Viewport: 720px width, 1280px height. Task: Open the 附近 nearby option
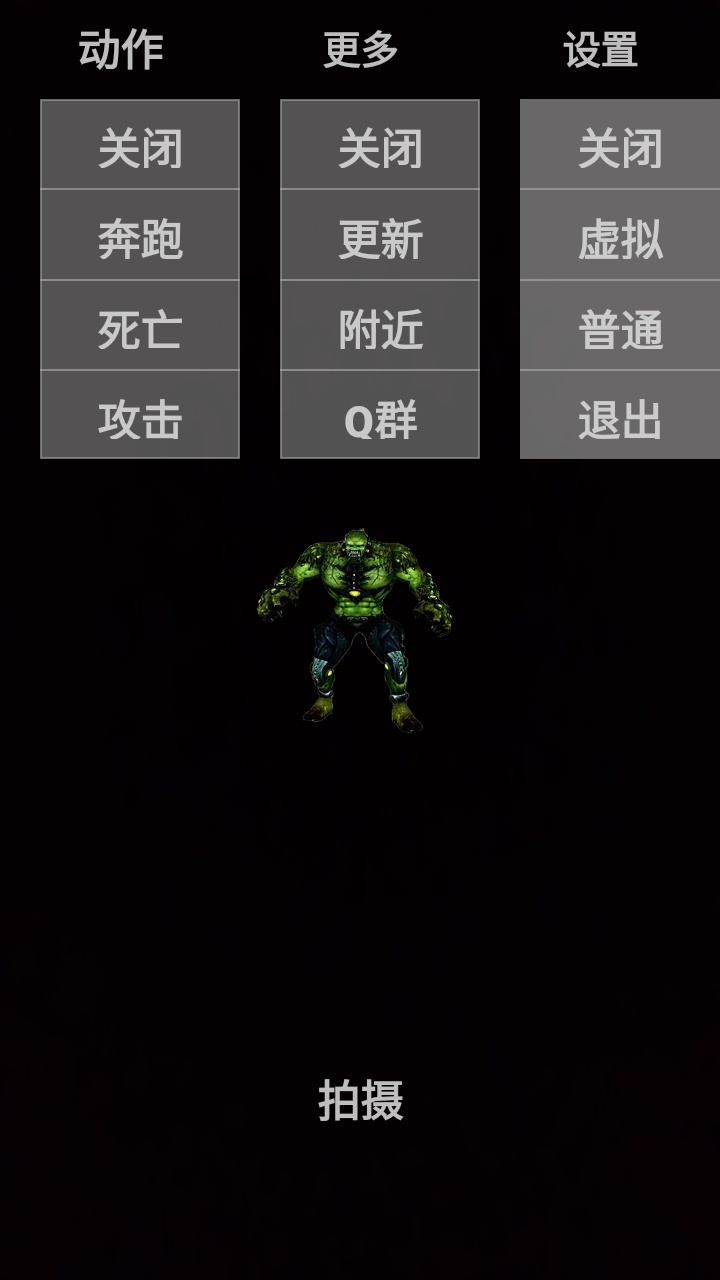tap(380, 326)
